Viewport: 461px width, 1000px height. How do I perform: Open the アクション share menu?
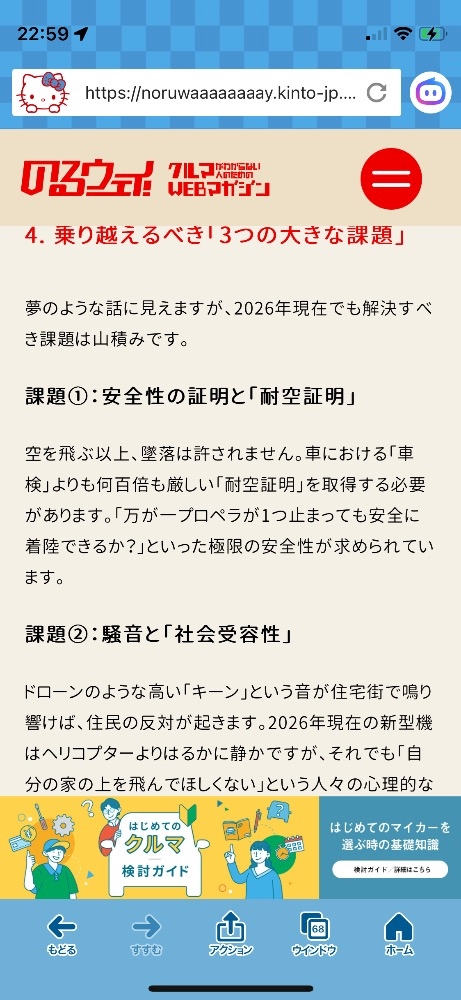(x=231, y=934)
